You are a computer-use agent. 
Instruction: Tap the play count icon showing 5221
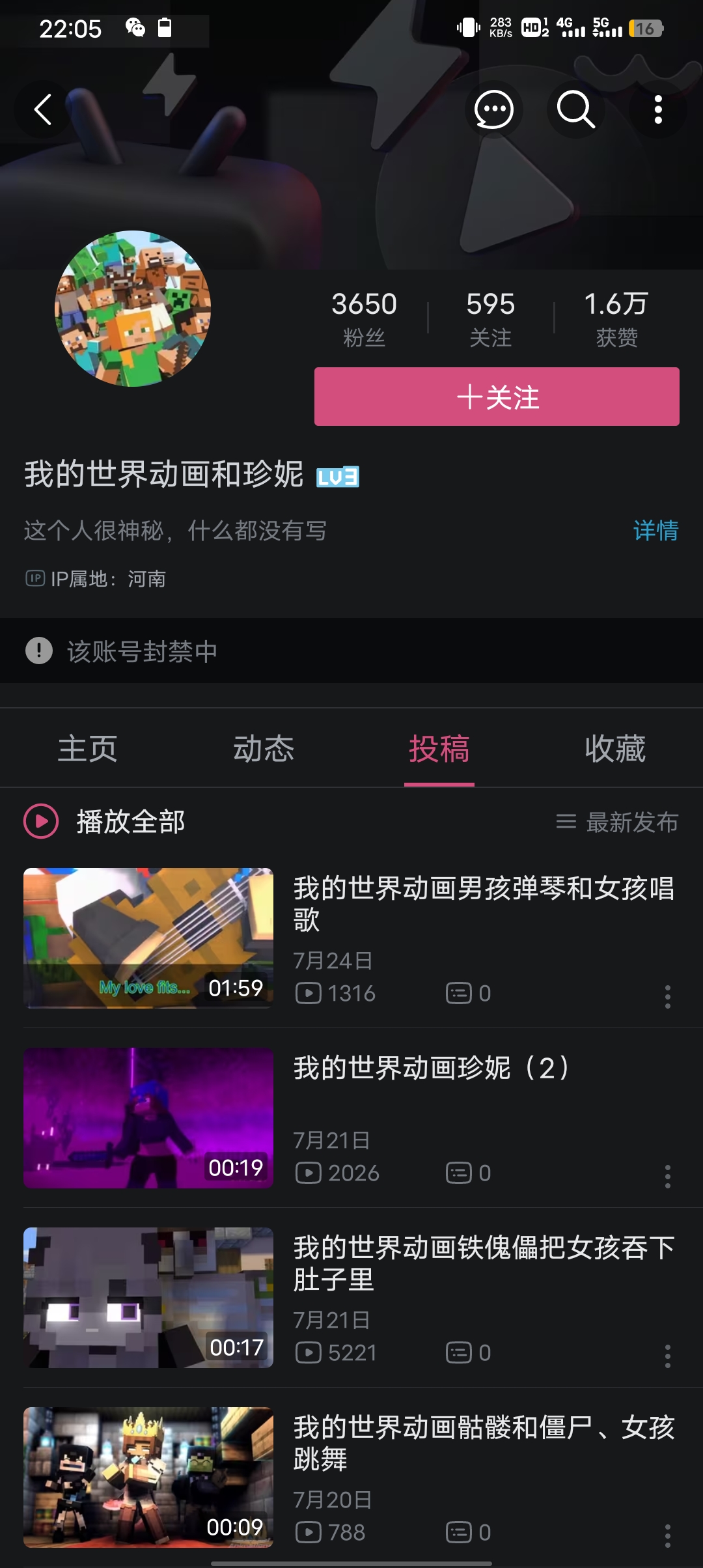[x=309, y=1352]
